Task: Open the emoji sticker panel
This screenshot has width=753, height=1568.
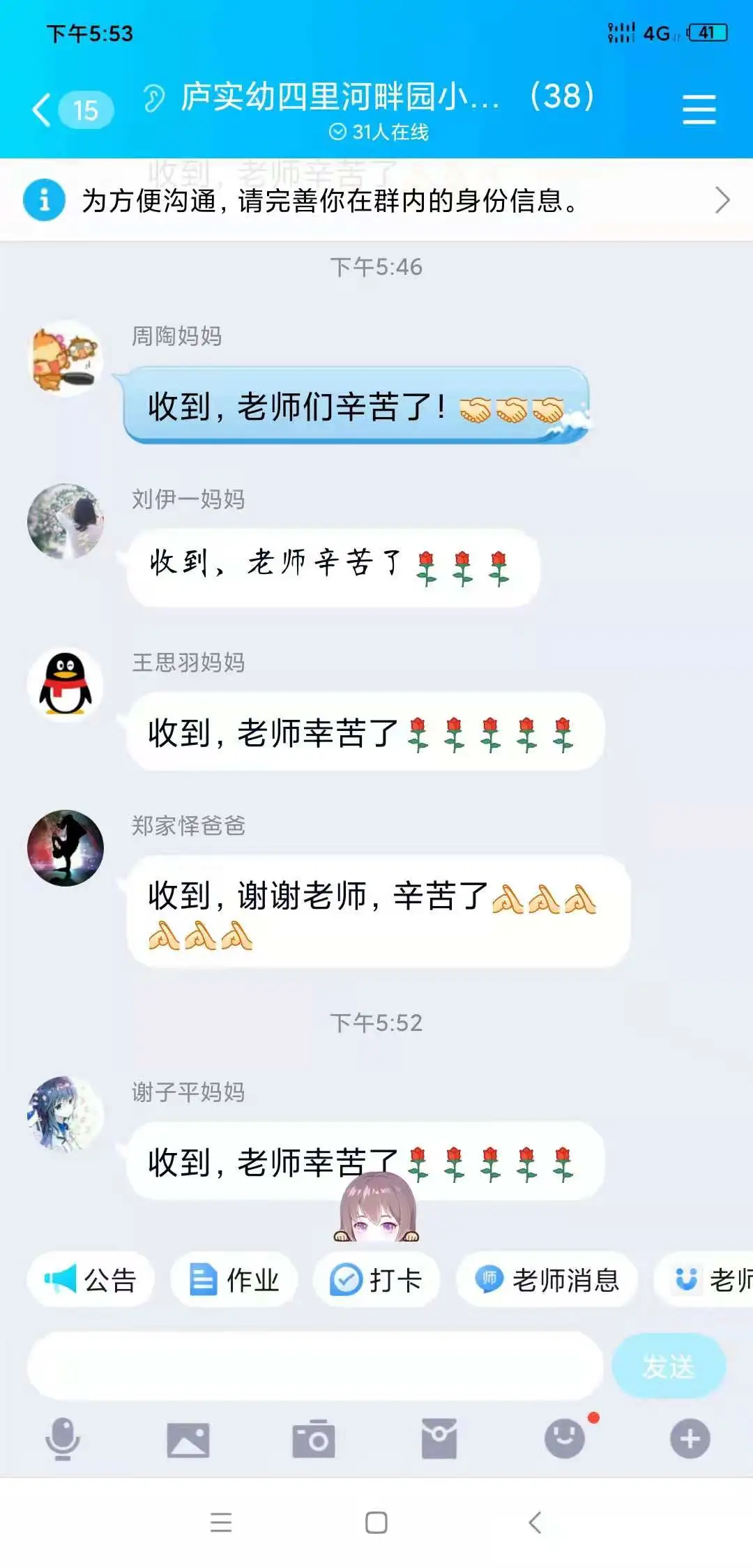Action: pyautogui.click(x=565, y=1439)
